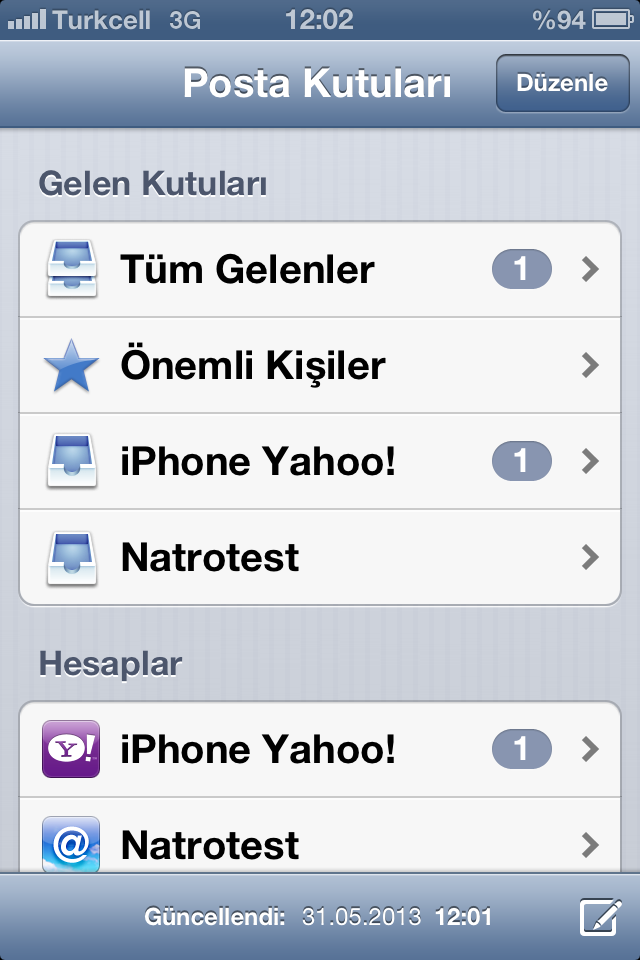Screen dimensions: 640x960
Task: Open iPhone Yahoo! account under Hesaplar
Action: 320,749
